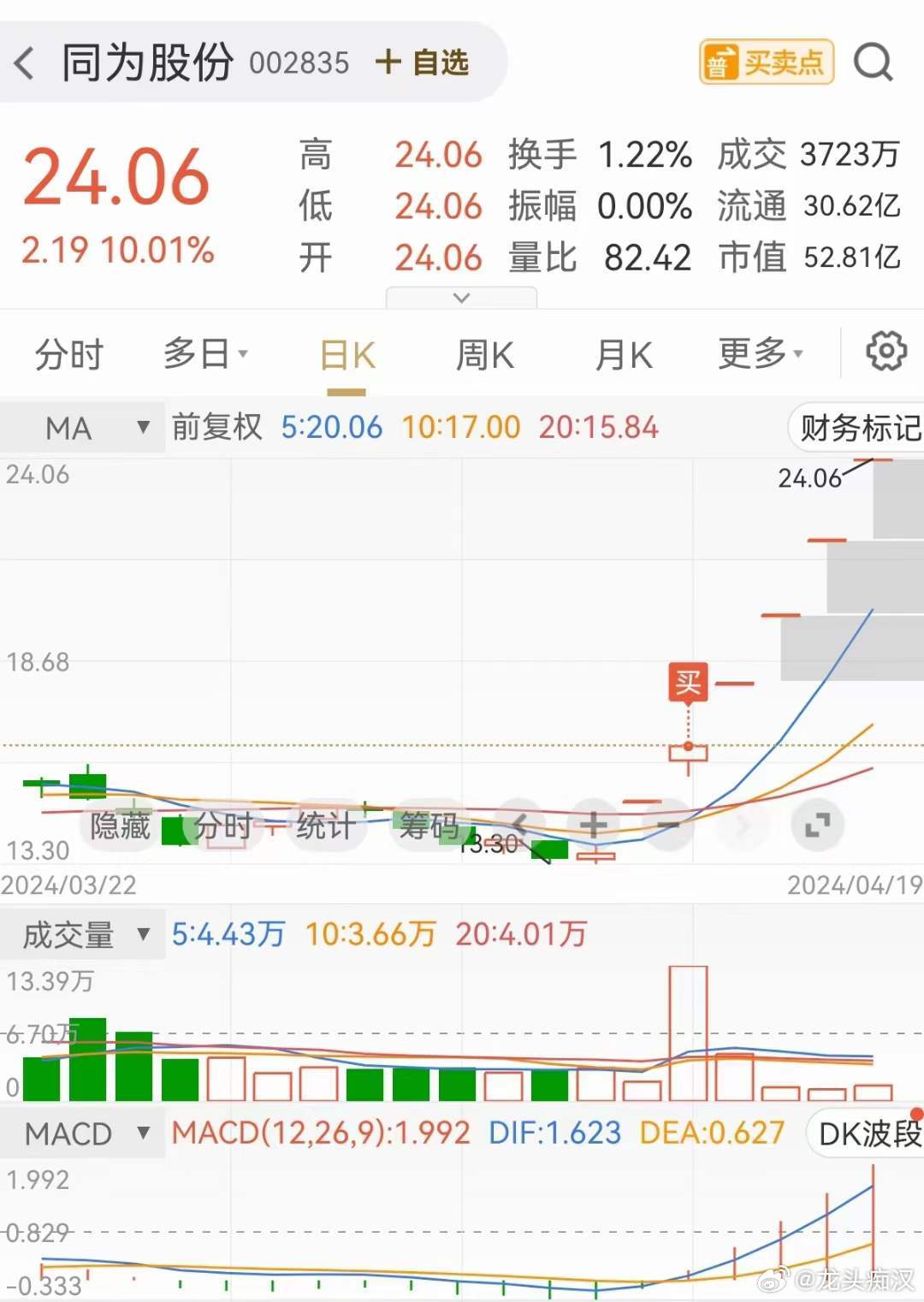Switch to 周K chart
This screenshot has height=1302, width=924.
coord(484,354)
